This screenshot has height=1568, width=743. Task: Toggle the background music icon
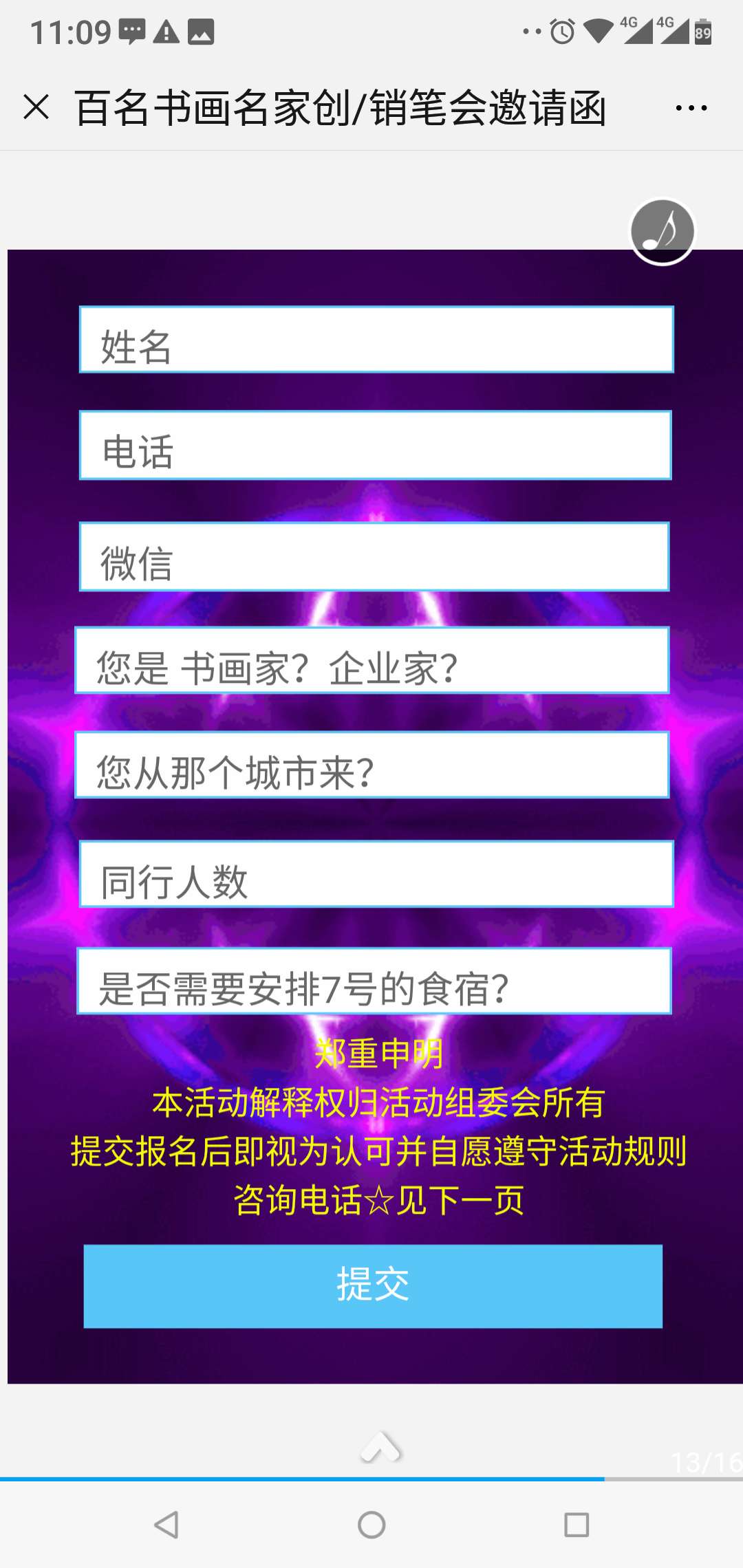click(x=662, y=232)
